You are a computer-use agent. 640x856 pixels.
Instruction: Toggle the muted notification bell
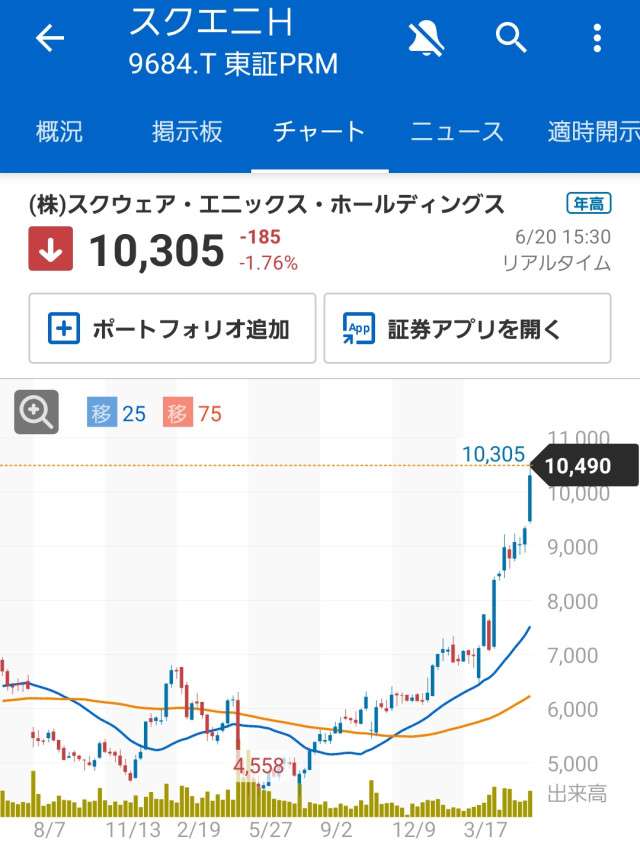[x=427, y=39]
